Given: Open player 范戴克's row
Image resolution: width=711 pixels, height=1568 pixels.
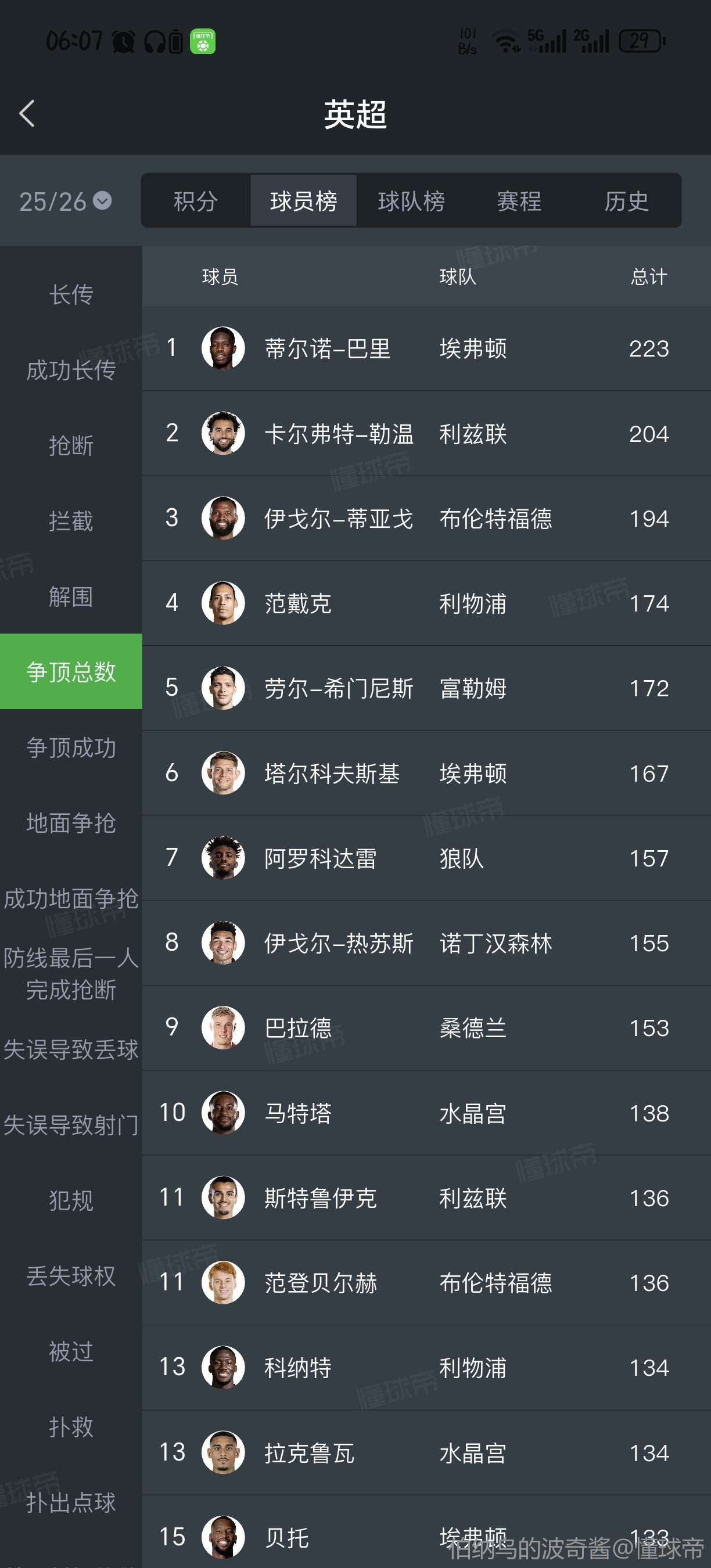Looking at the screenshot, I should (426, 603).
